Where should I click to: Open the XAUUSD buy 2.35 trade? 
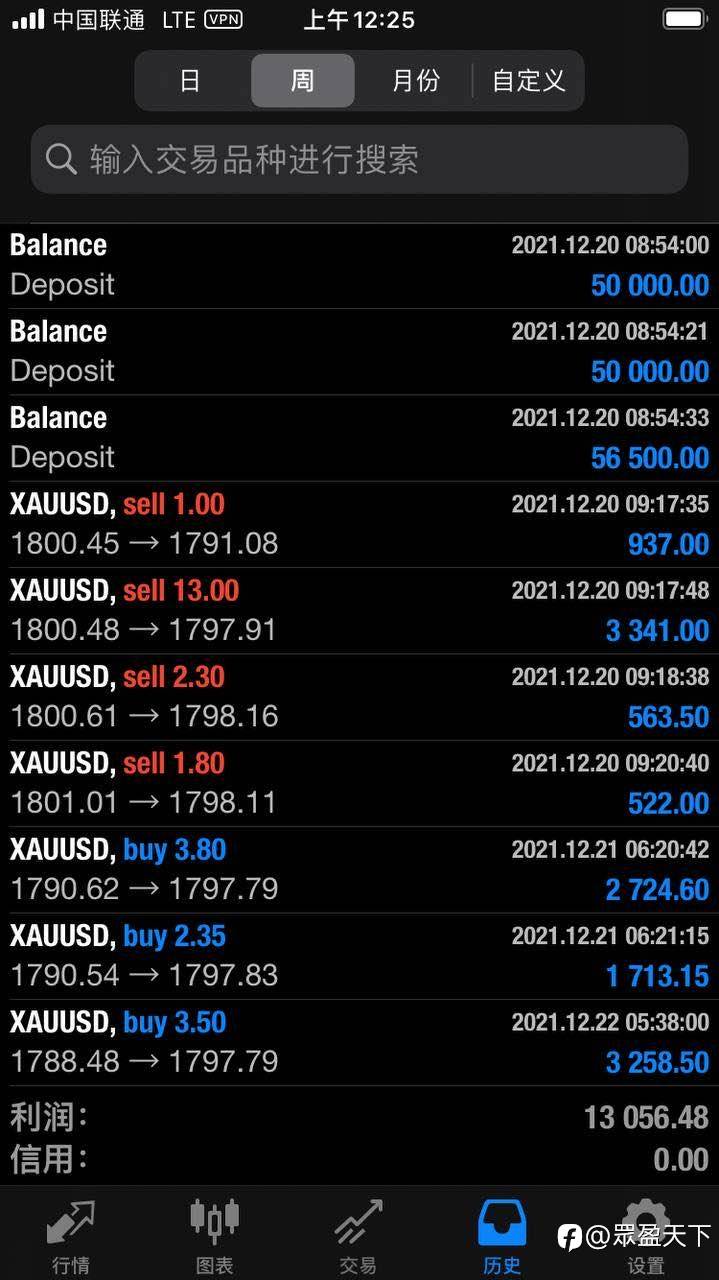359,956
